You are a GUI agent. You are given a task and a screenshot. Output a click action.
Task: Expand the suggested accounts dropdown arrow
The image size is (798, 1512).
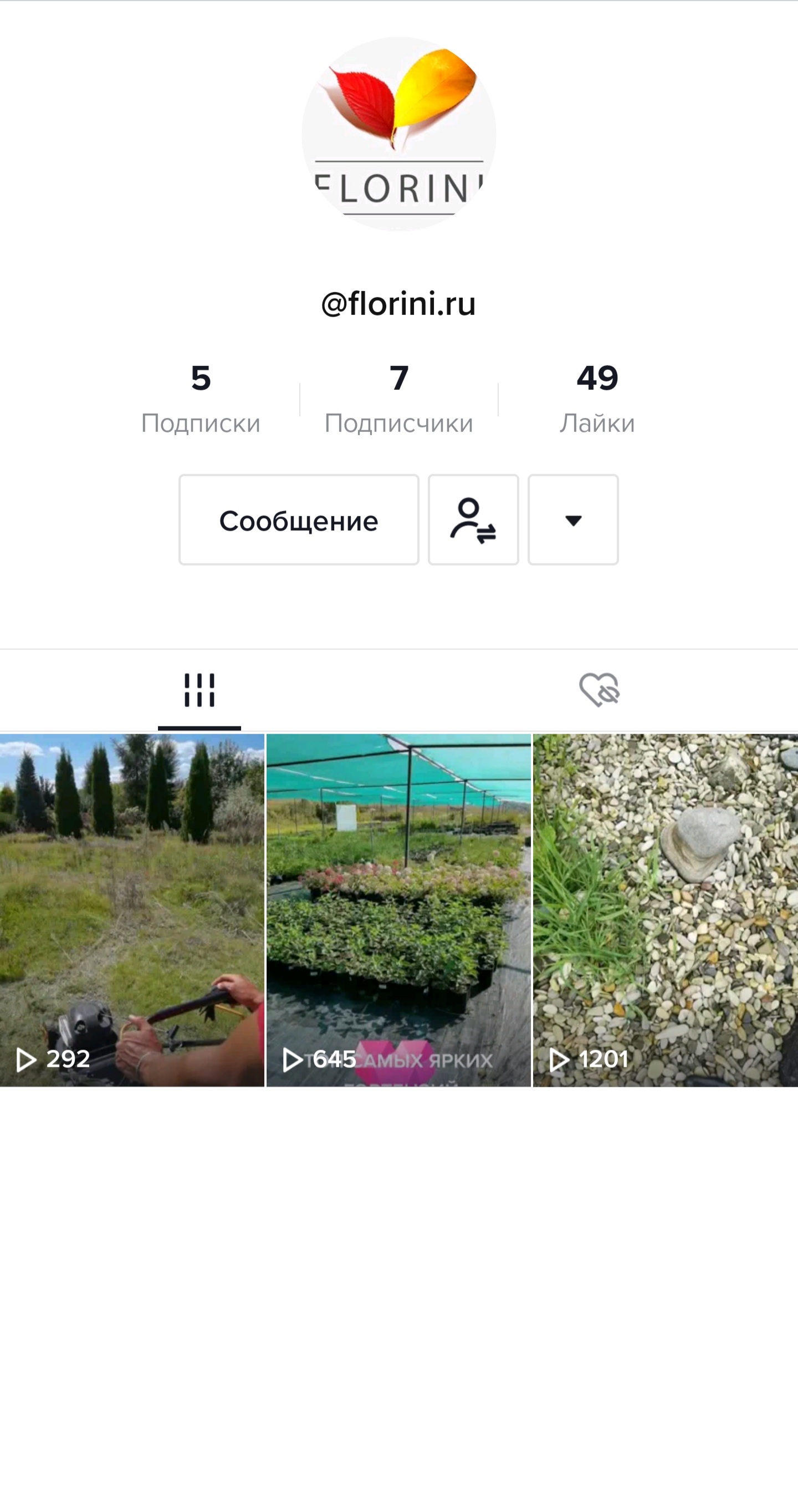pyautogui.click(x=572, y=520)
